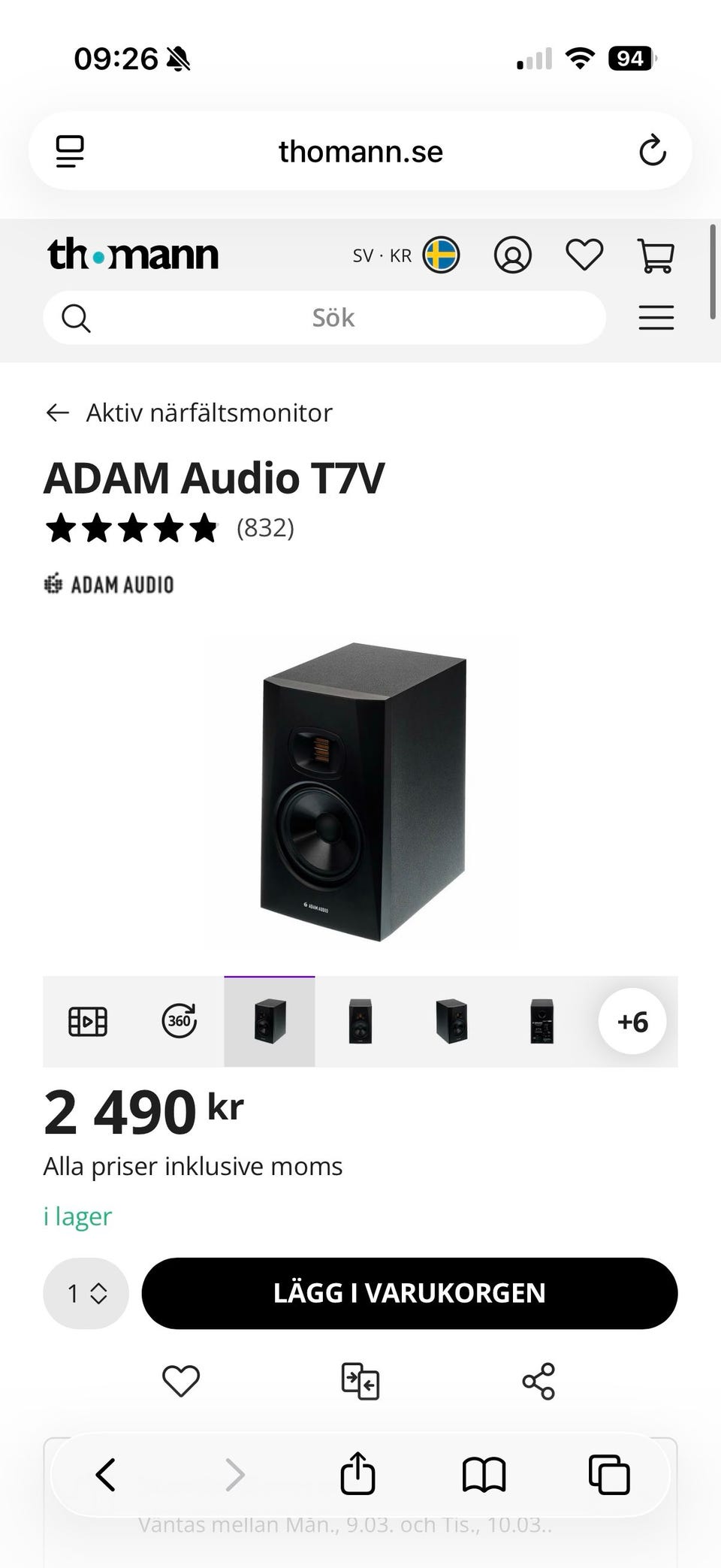Viewport: 721px width, 1568px height.
Task: Open the ADAM Audio brand page
Action: click(x=109, y=584)
